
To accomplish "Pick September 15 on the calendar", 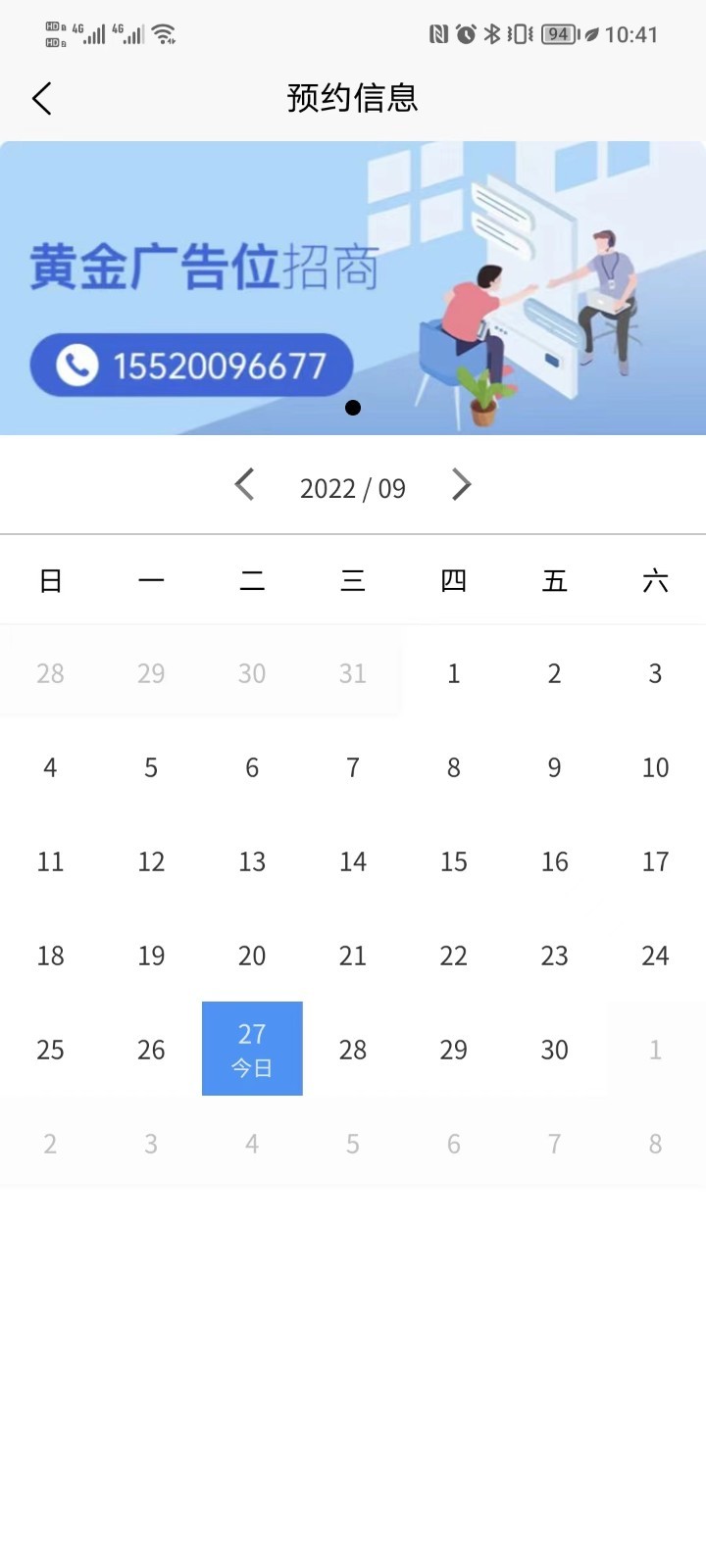I will pyautogui.click(x=453, y=861).
